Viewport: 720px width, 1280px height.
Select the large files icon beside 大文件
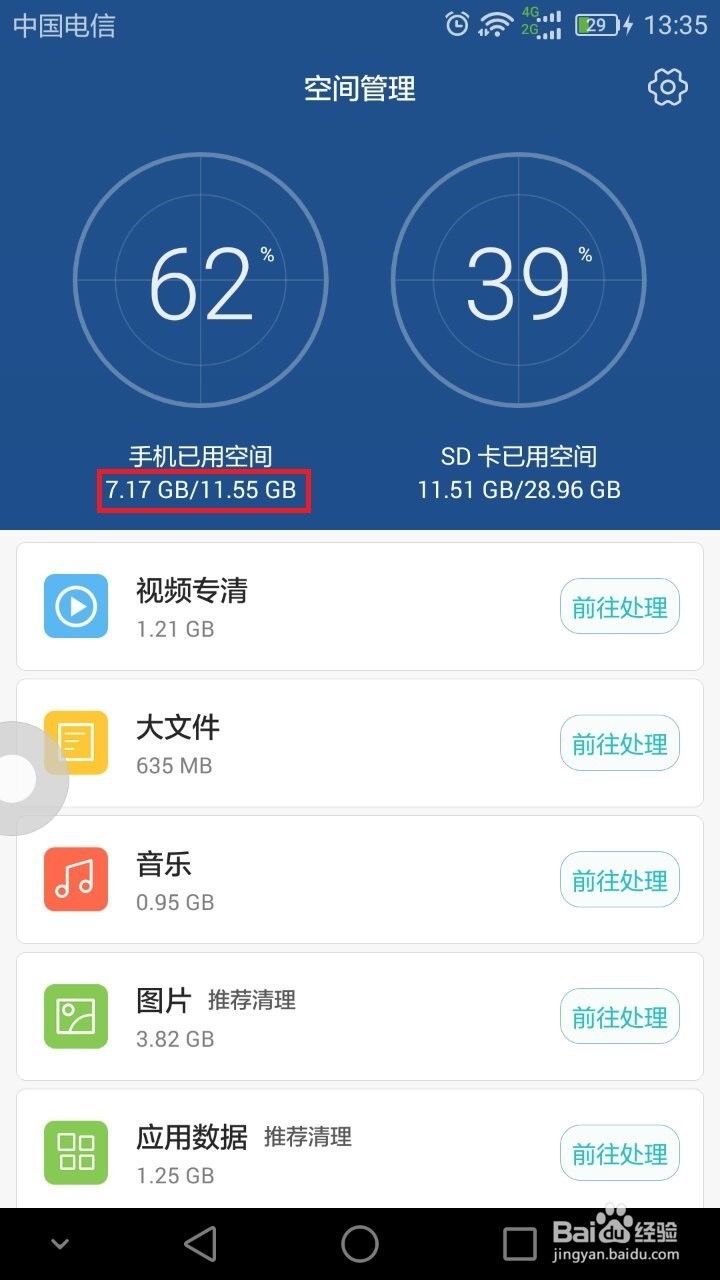pos(75,742)
